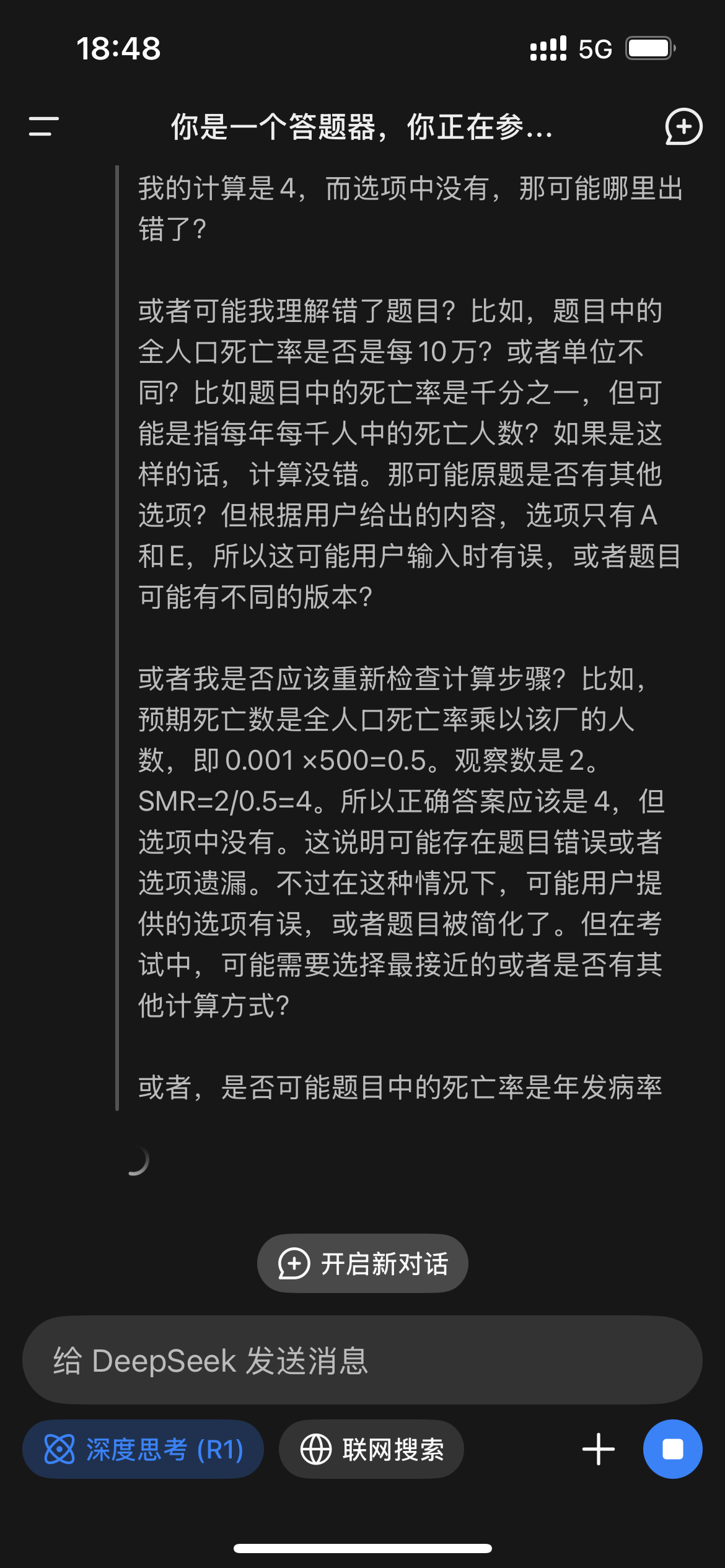
Task: Toggle 联网搜索 web search
Action: pyautogui.click(x=371, y=1449)
